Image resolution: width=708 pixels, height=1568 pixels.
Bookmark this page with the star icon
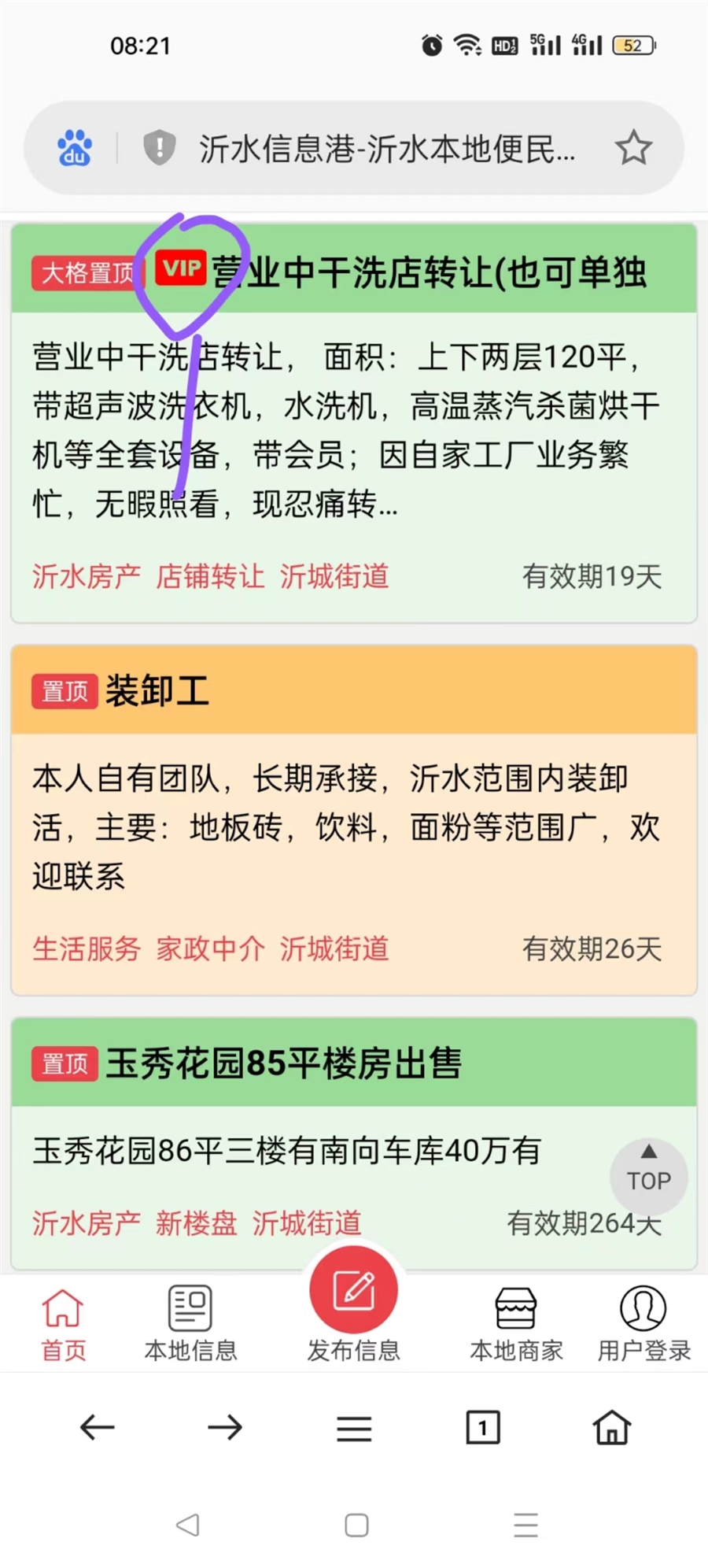pos(633,148)
